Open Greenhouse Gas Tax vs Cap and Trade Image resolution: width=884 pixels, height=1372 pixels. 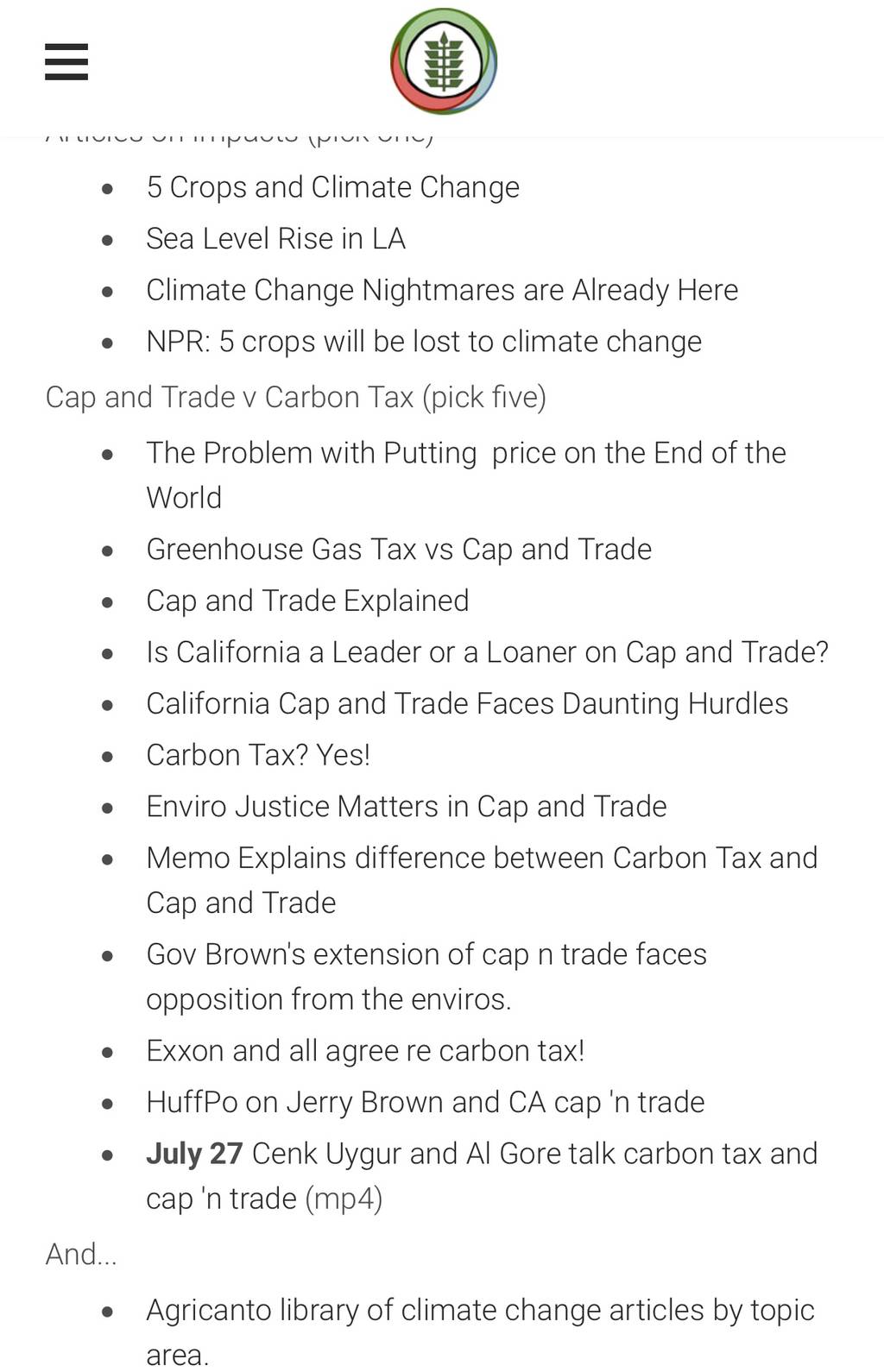[x=399, y=549]
